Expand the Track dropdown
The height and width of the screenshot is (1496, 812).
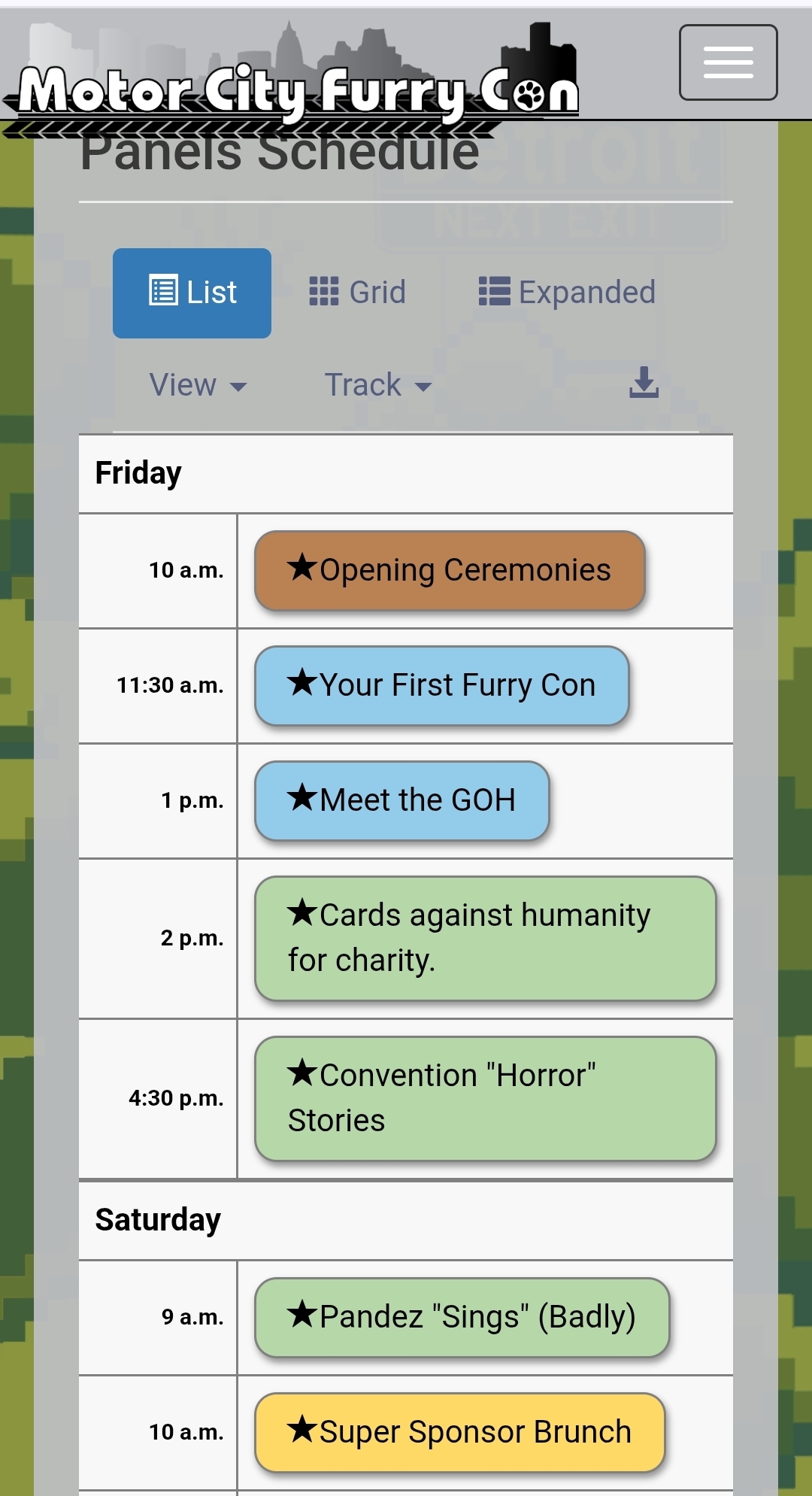point(377,385)
